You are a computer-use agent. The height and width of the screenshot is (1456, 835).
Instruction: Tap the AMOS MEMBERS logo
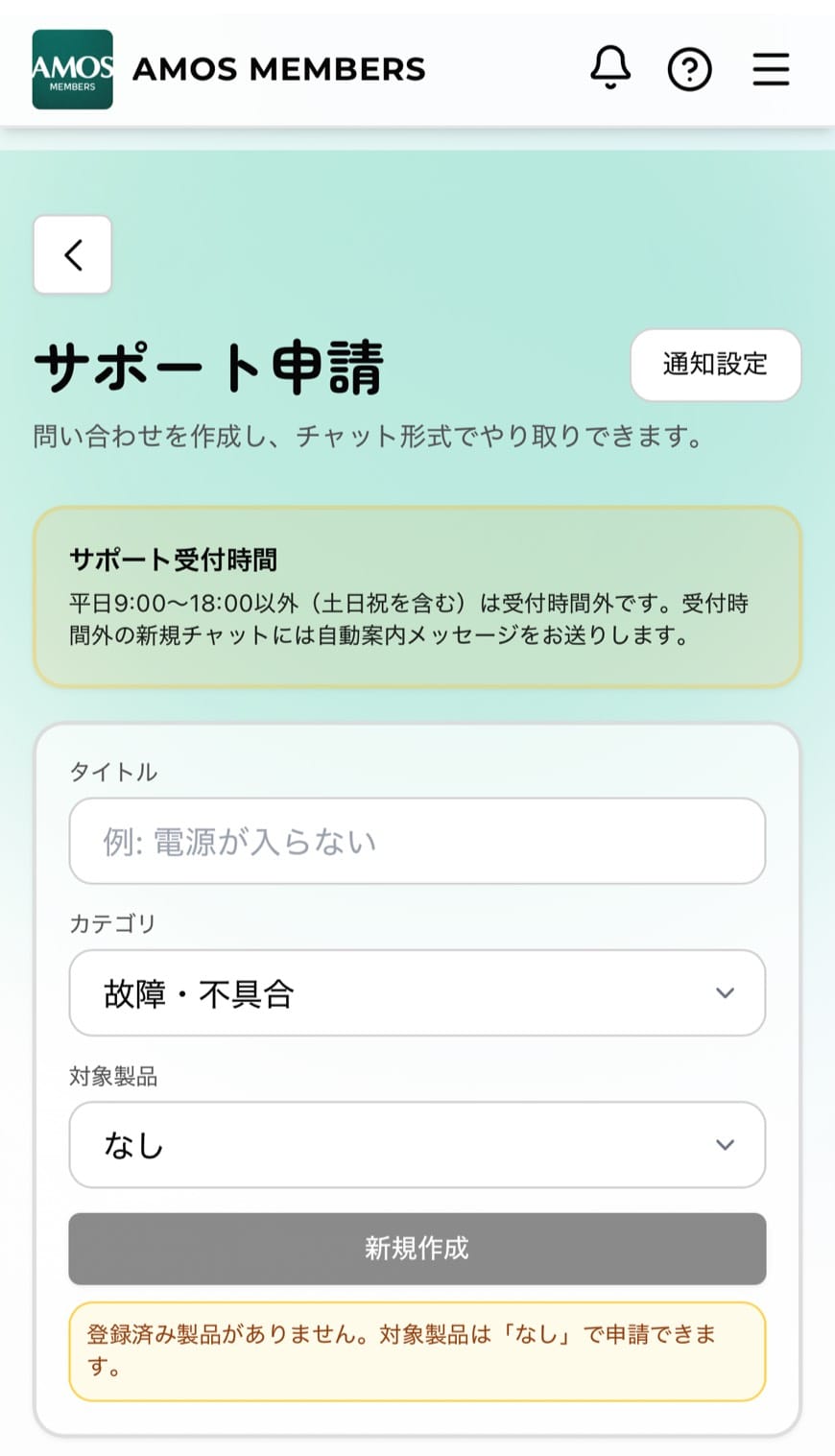[x=73, y=69]
